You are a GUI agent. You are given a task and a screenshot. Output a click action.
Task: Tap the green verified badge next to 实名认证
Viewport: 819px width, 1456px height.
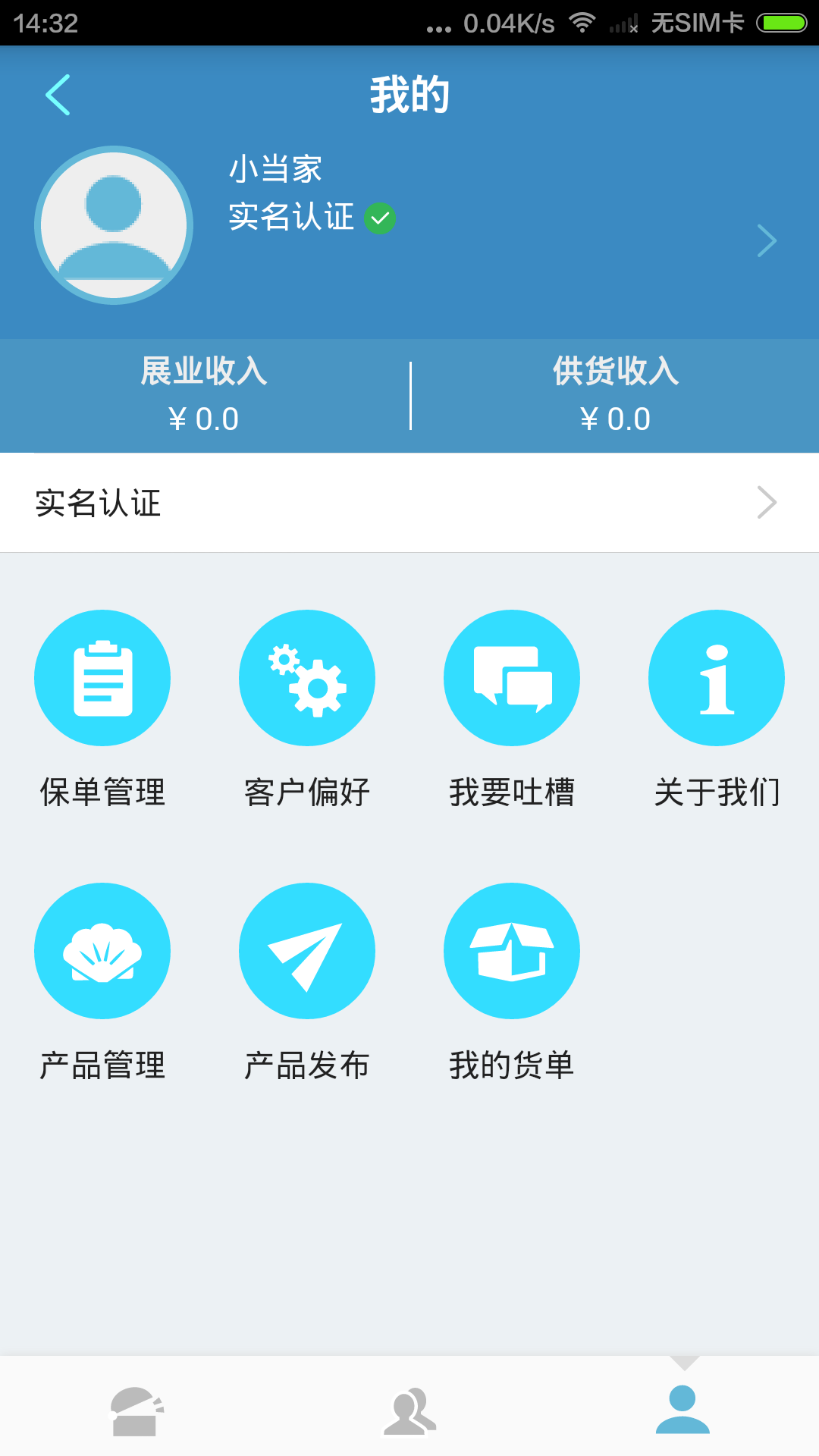(381, 217)
